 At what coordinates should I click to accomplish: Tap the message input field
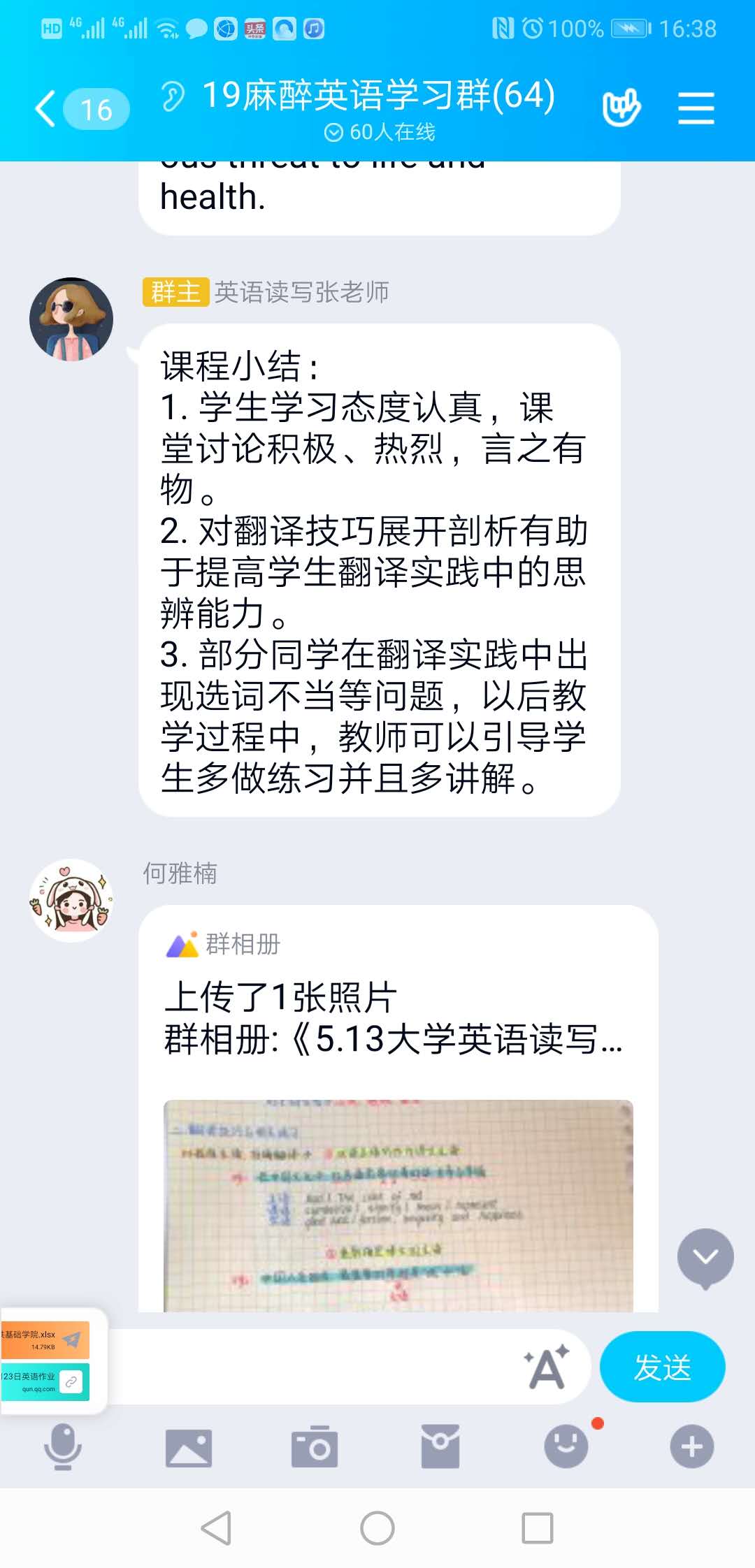[x=315, y=1367]
